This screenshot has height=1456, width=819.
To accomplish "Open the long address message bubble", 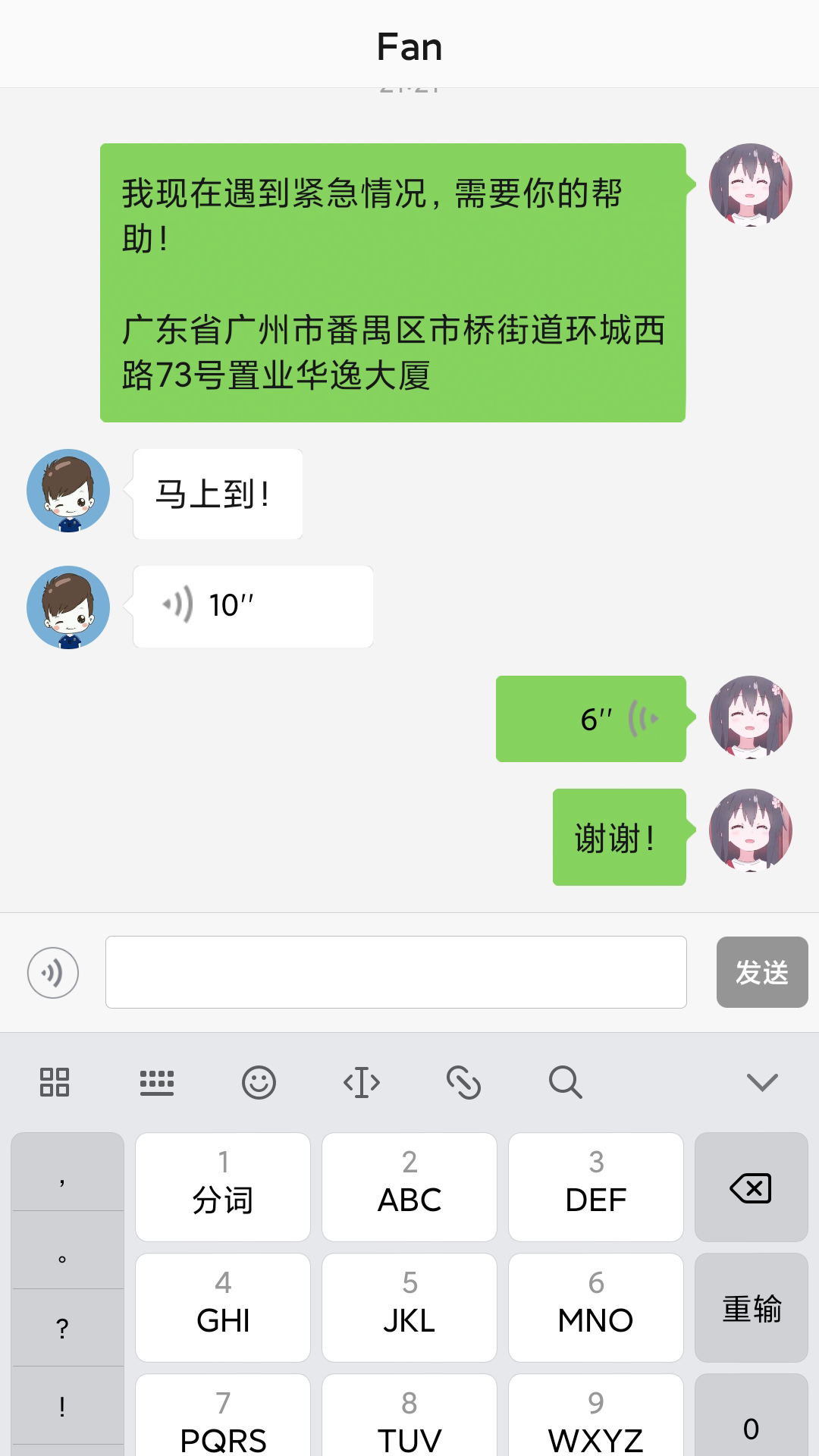I will [393, 283].
